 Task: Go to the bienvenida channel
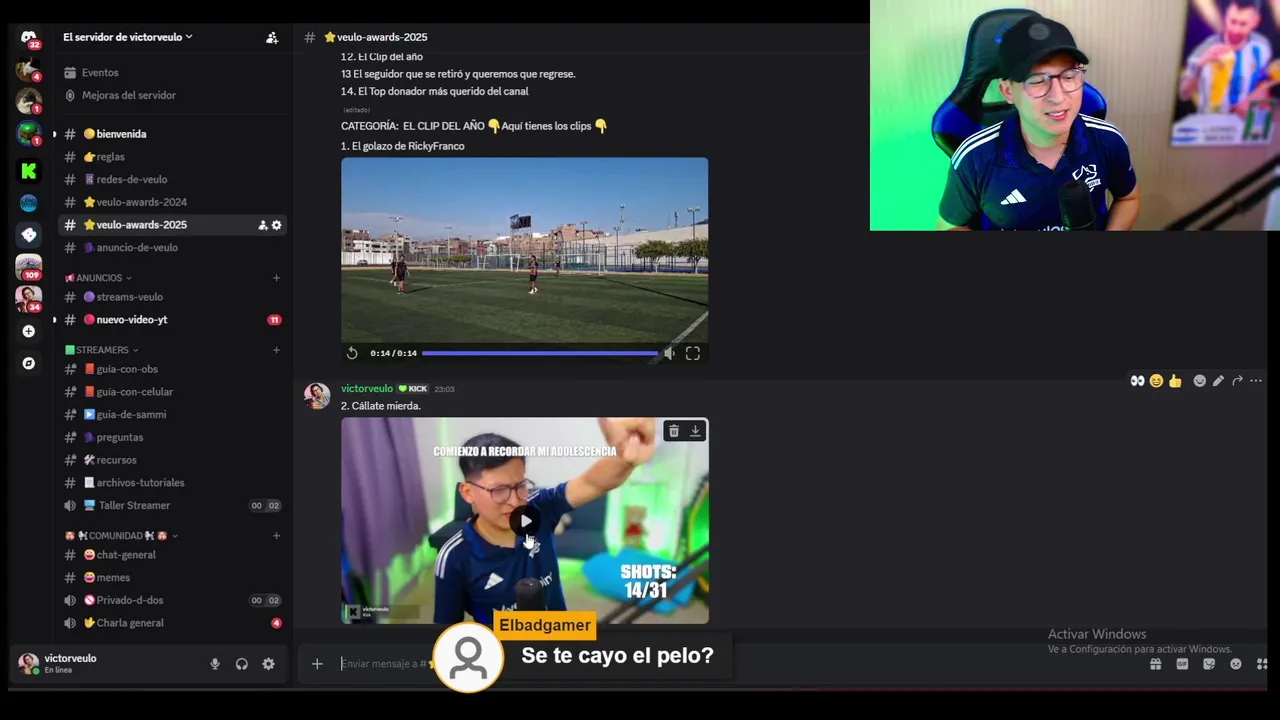coord(121,134)
